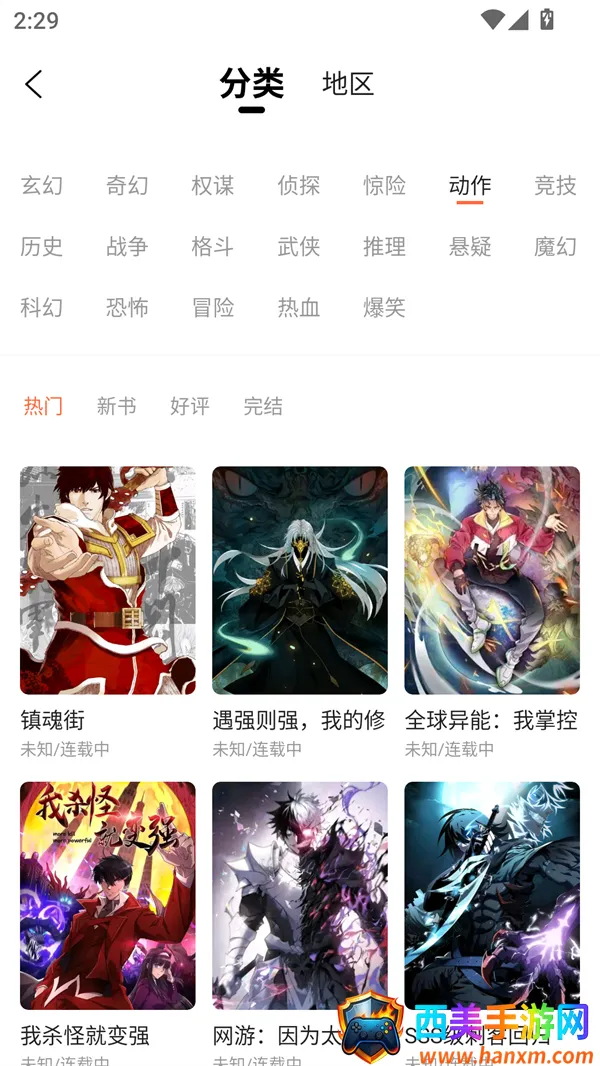Sort the list by 新书
The width and height of the screenshot is (600, 1066).
(116, 406)
